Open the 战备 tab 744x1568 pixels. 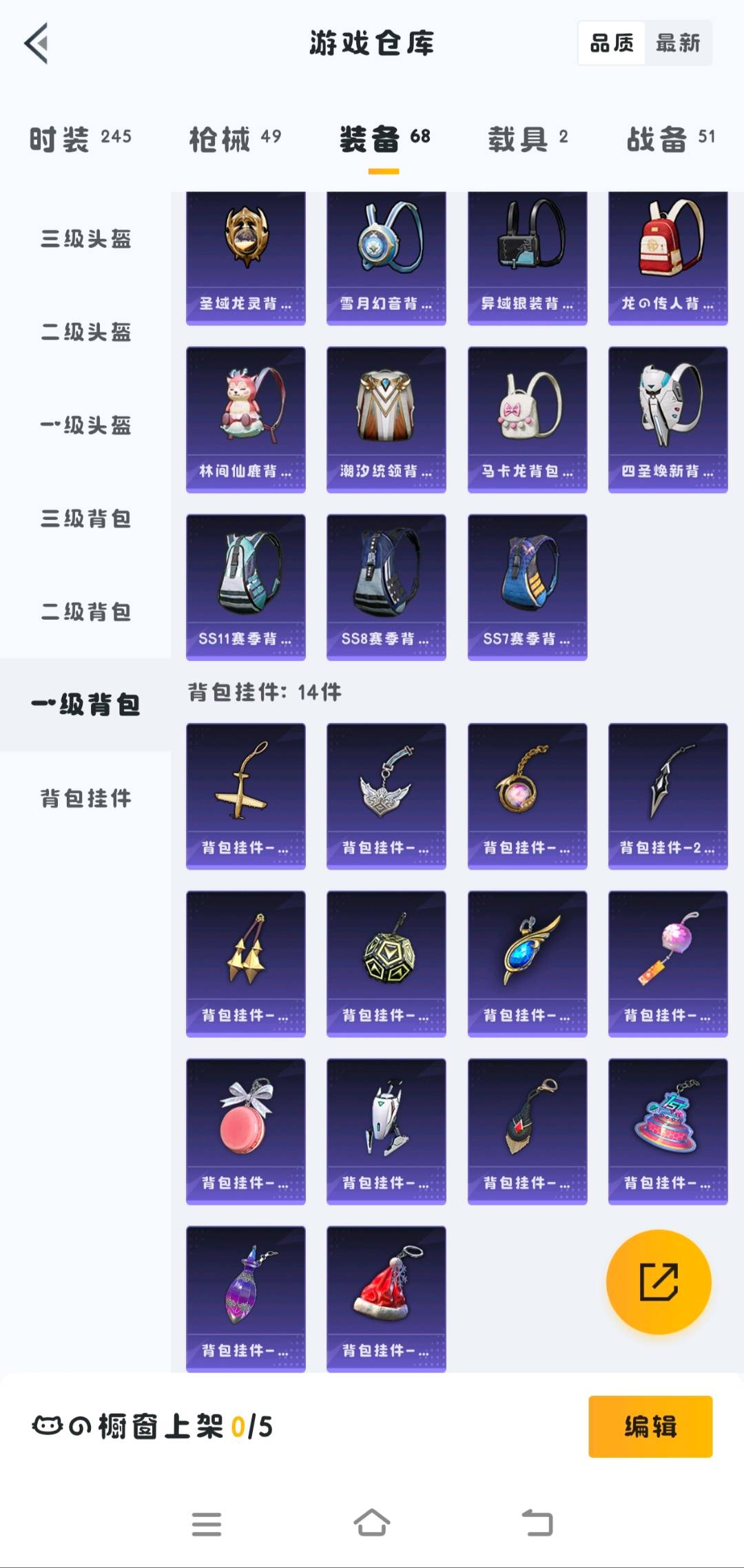pyautogui.click(x=670, y=139)
